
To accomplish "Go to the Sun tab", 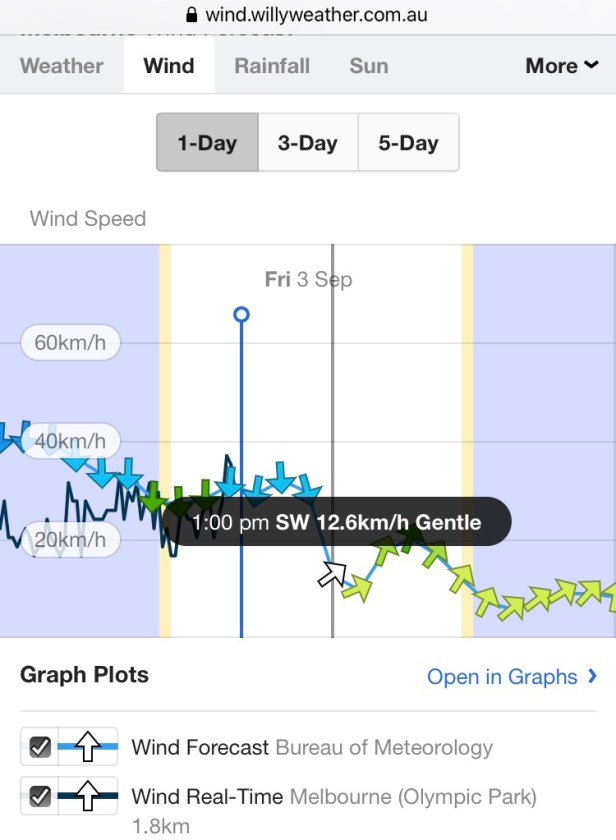I will tap(369, 66).
